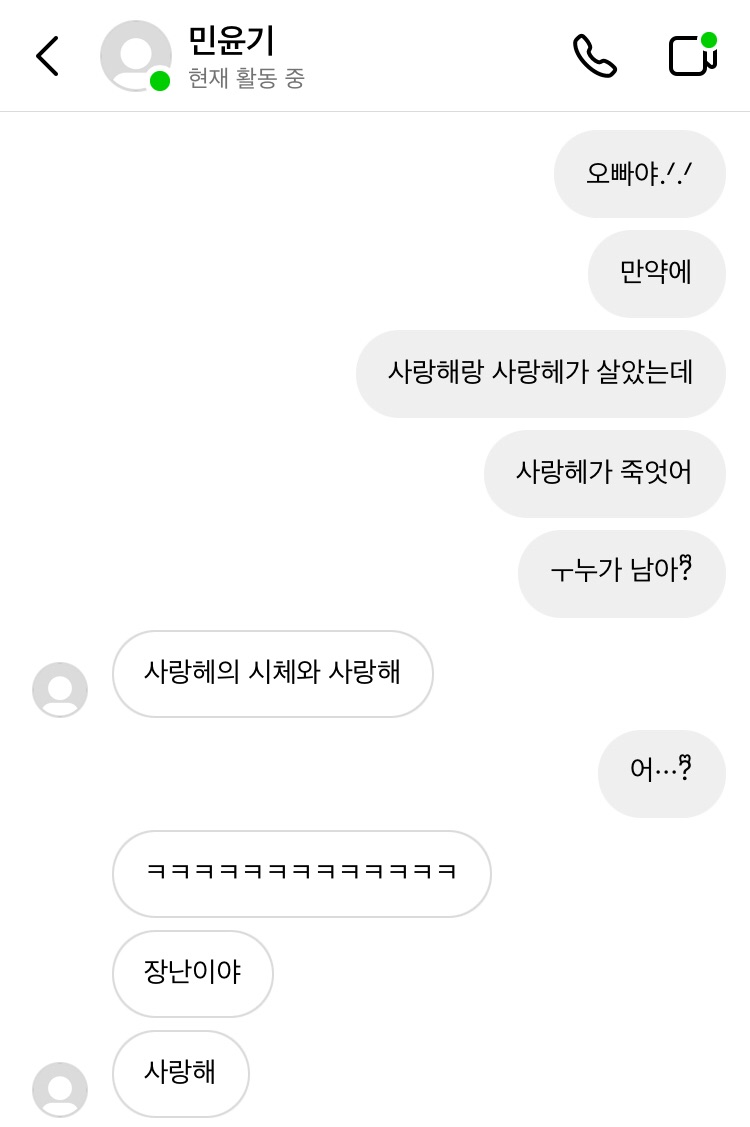Image resolution: width=750 pixels, height=1127 pixels.
Task: Start a voice call with 민윤기
Action: tap(594, 56)
